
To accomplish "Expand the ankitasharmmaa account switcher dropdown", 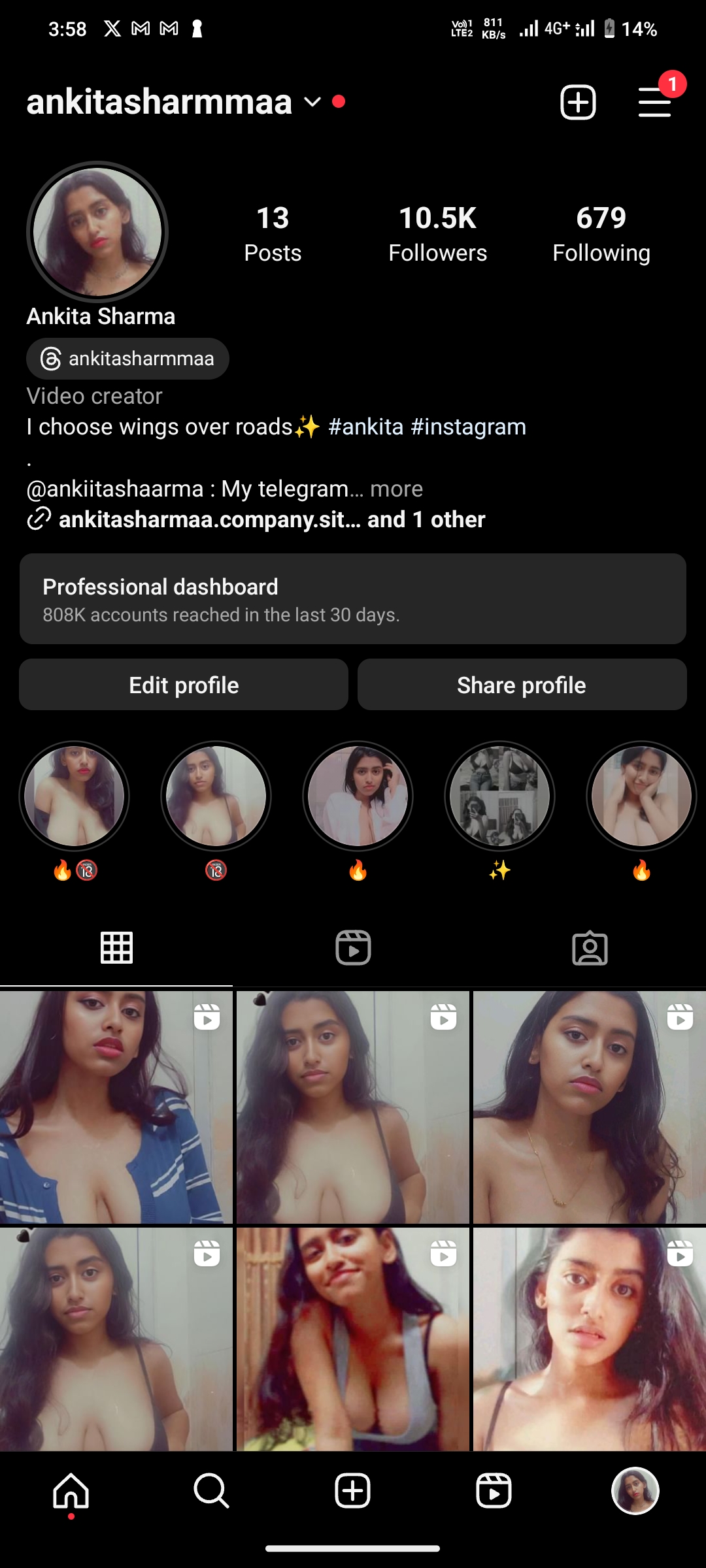I will (312, 102).
